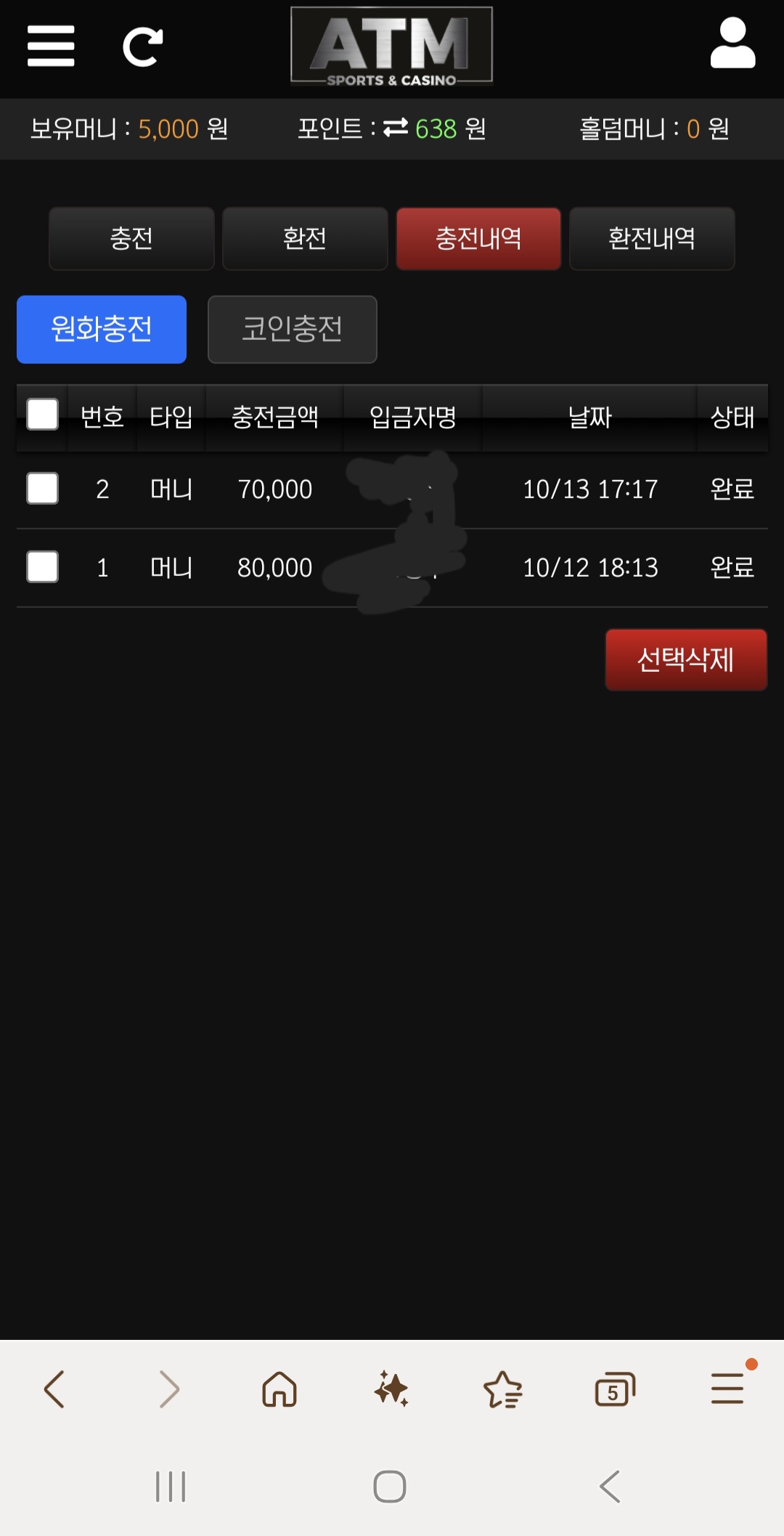This screenshot has height=1536, width=784.
Task: Open the hamburger menu
Action: [51, 46]
